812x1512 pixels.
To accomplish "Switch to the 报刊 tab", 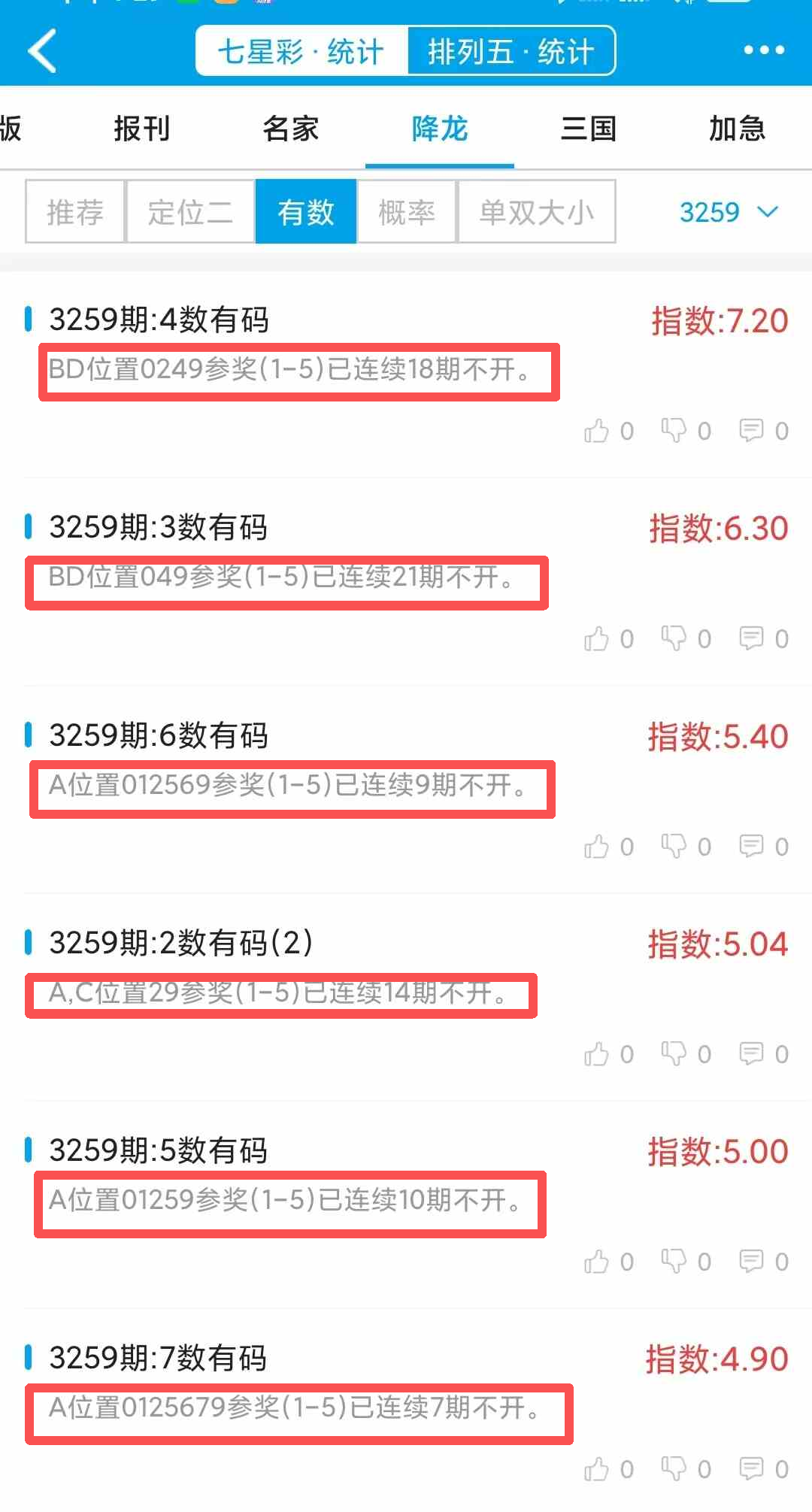I will (141, 129).
